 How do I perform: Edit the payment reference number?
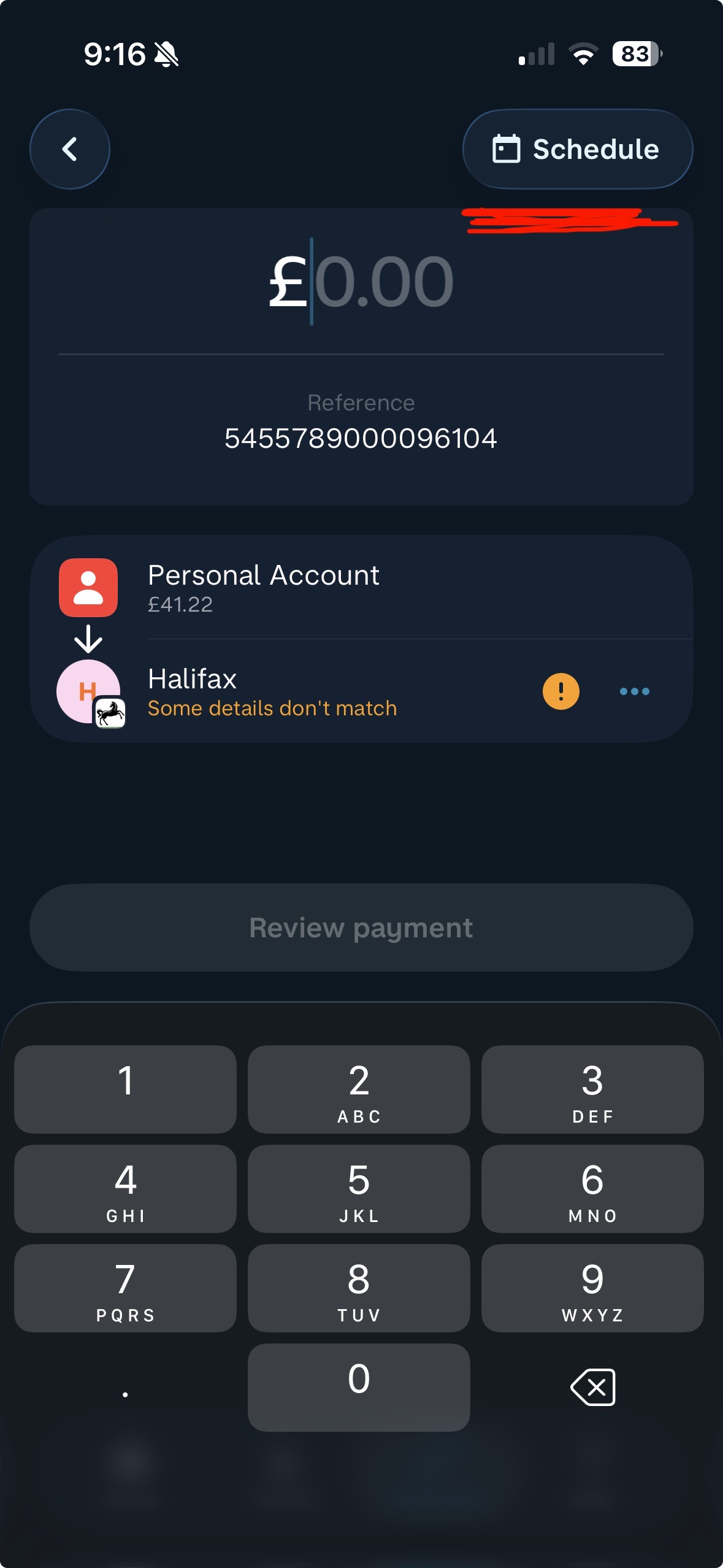(361, 438)
